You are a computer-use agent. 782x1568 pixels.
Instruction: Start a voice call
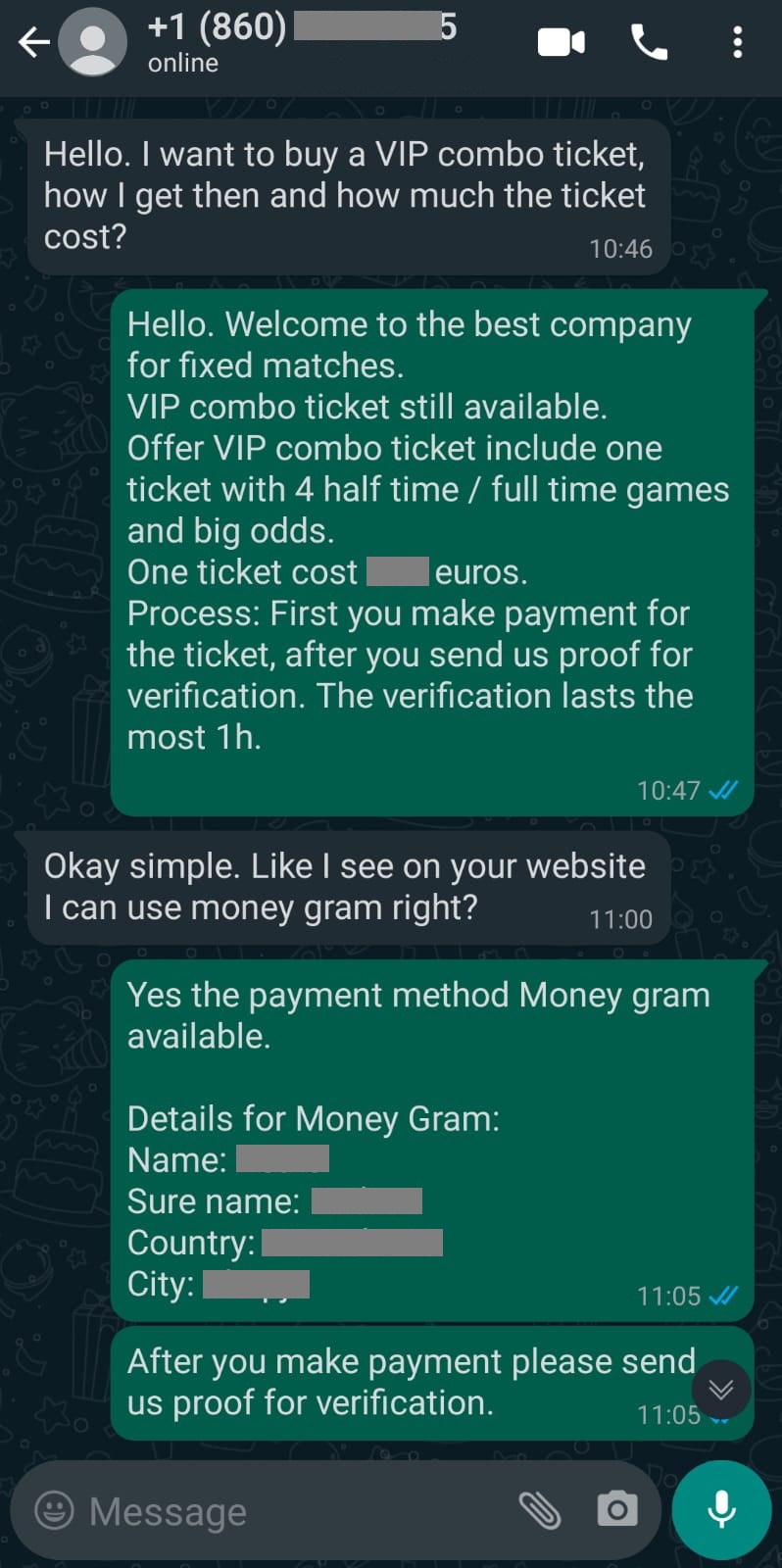click(649, 42)
